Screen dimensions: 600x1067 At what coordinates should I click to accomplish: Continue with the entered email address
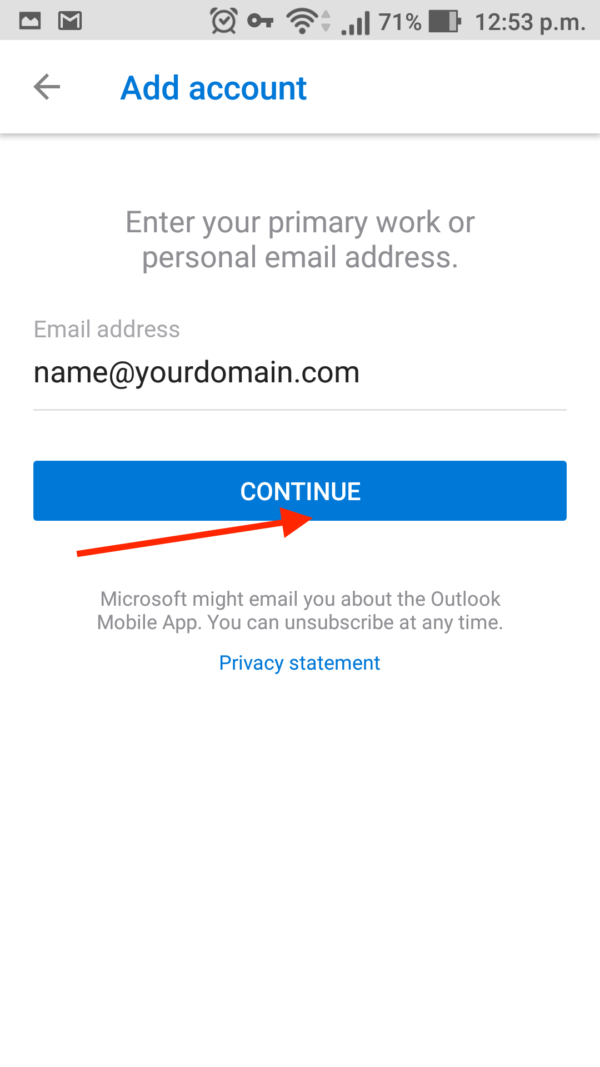click(299, 491)
